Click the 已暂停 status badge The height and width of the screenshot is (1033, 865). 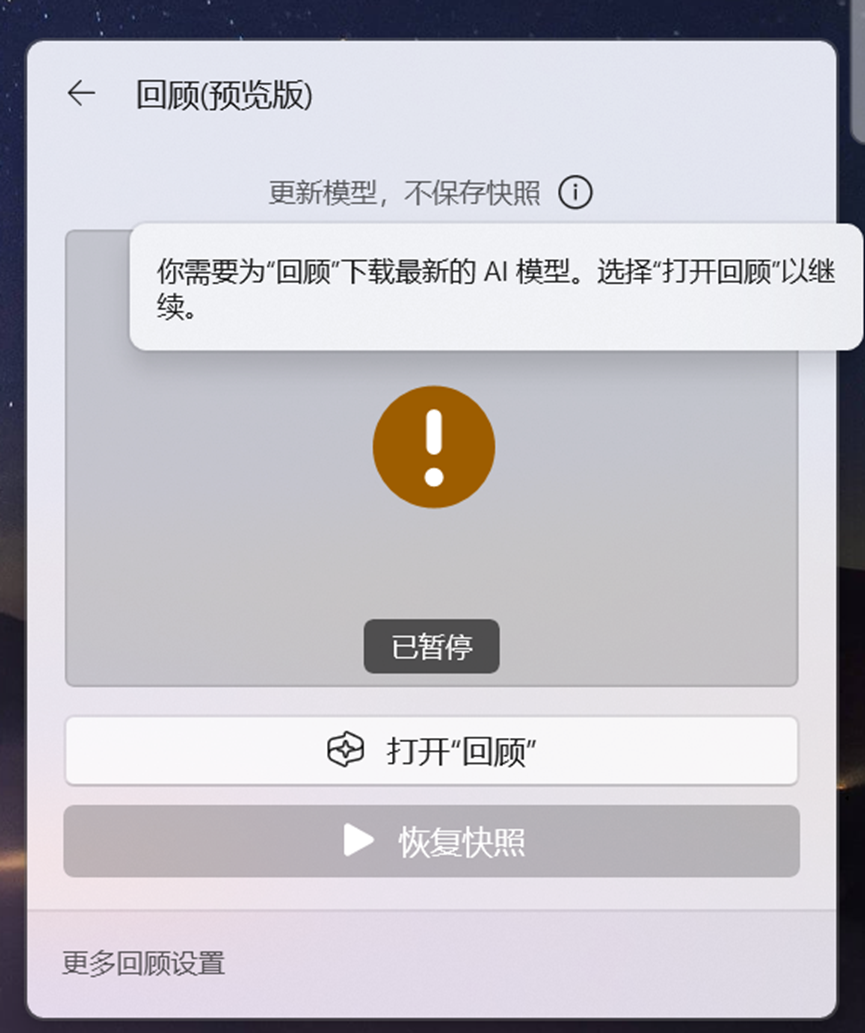pyautogui.click(x=431, y=647)
